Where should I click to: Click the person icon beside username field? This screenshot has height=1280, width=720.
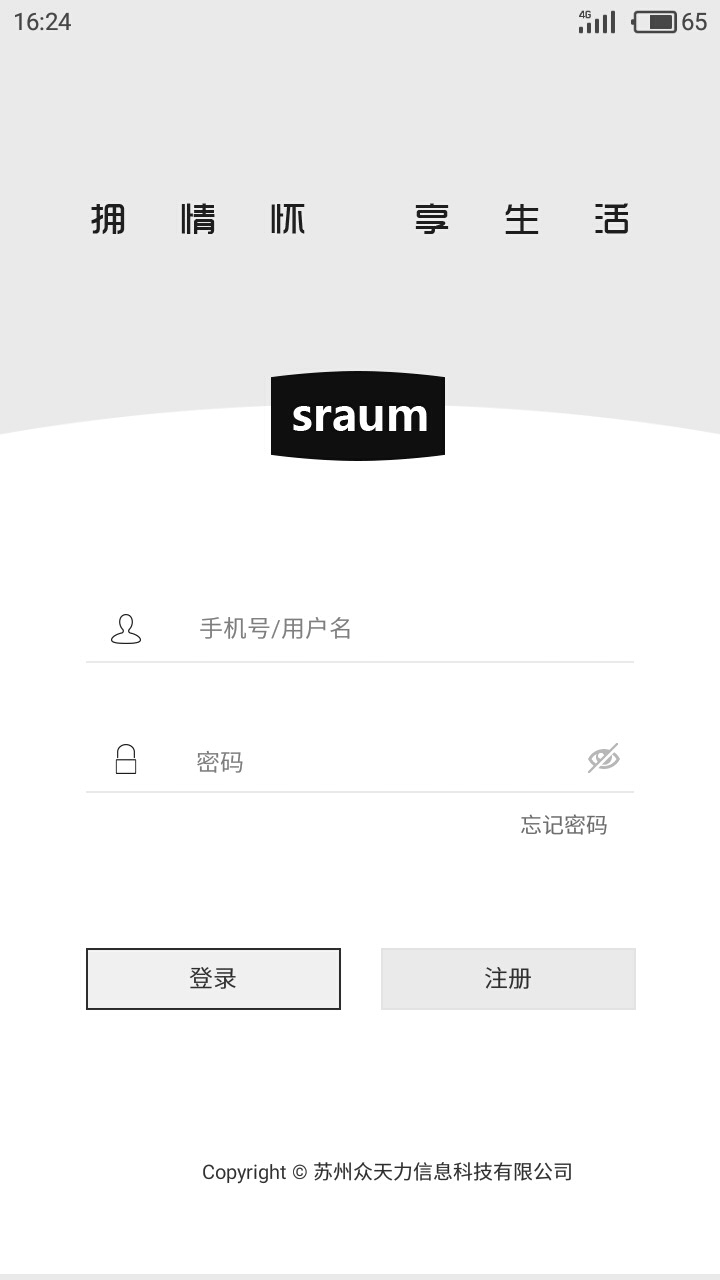[x=124, y=629]
